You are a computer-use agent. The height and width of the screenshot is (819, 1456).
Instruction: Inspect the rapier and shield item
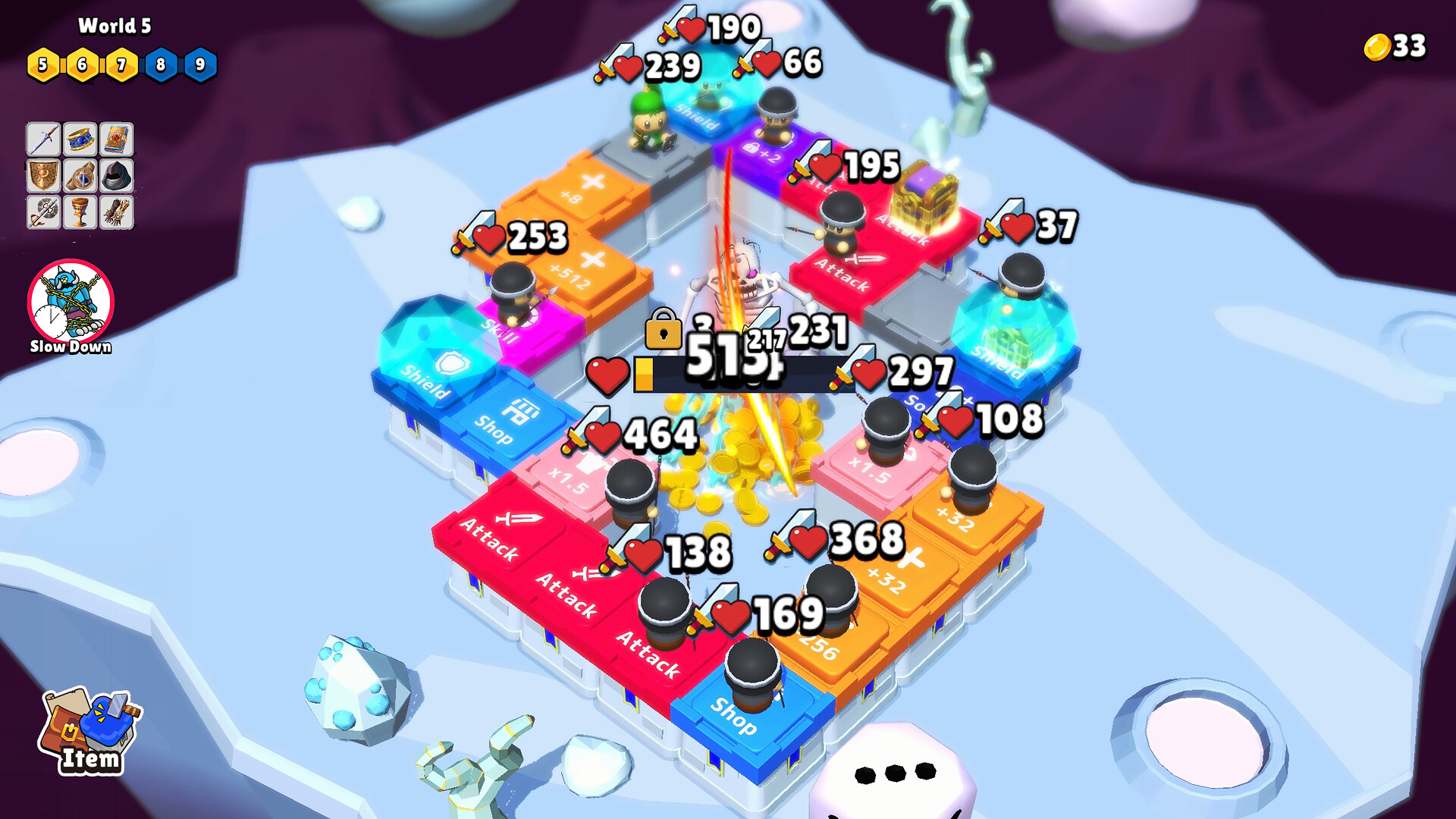[44, 212]
